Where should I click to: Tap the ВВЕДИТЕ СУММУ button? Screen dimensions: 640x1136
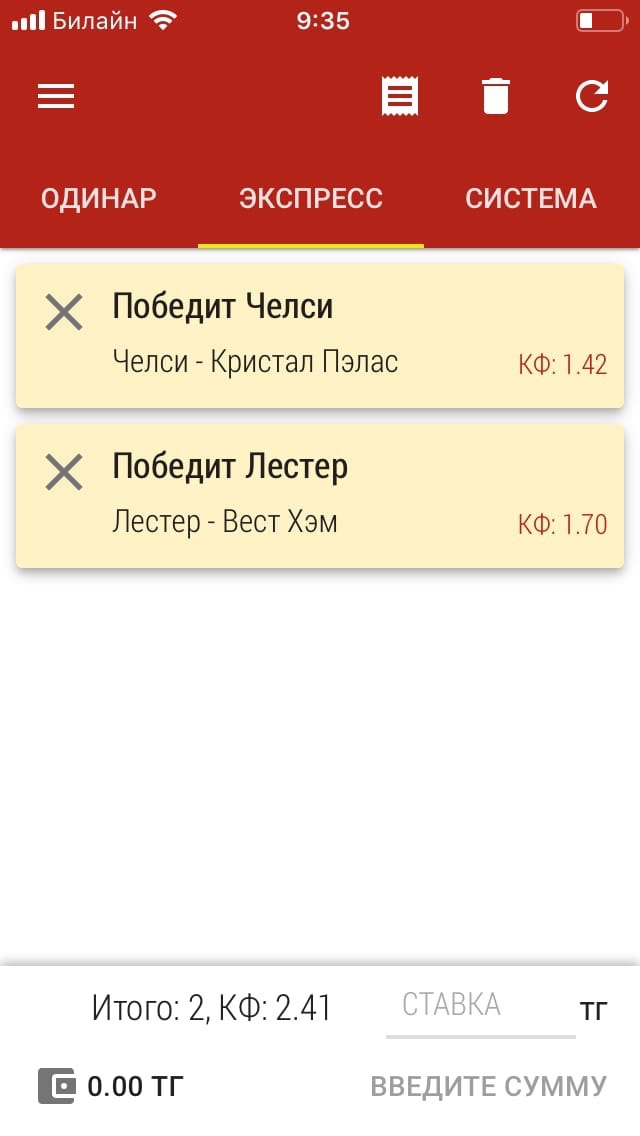coord(489,1086)
